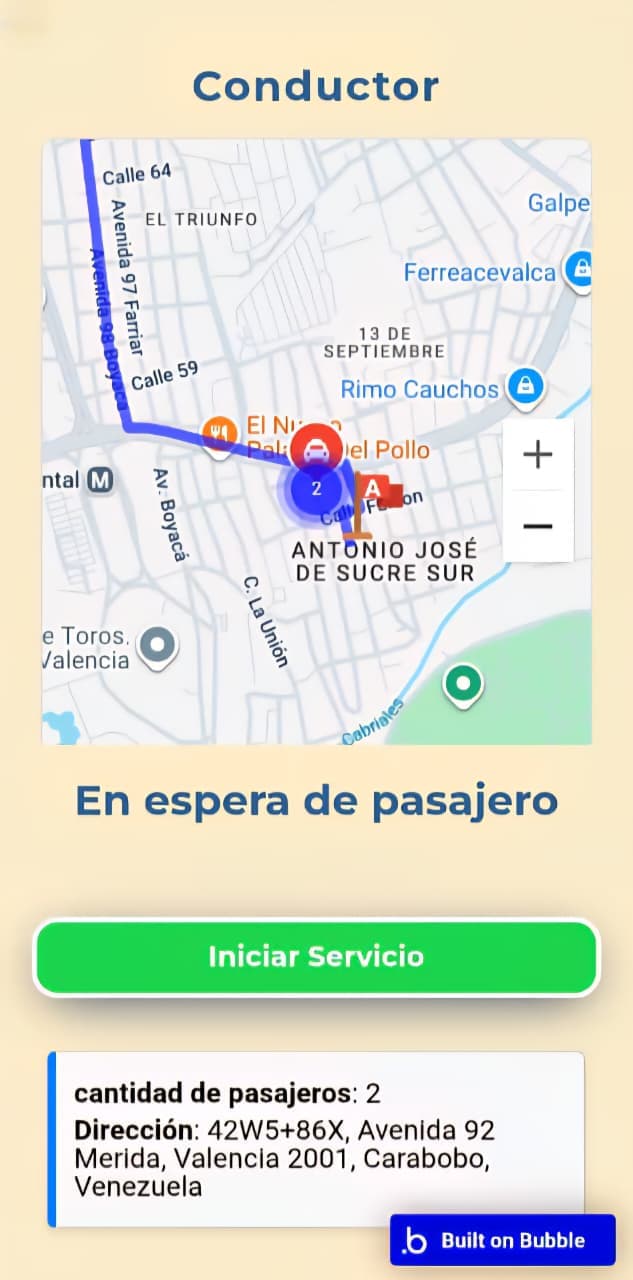Select the Ferreacevalca map pin

click(x=580, y=269)
